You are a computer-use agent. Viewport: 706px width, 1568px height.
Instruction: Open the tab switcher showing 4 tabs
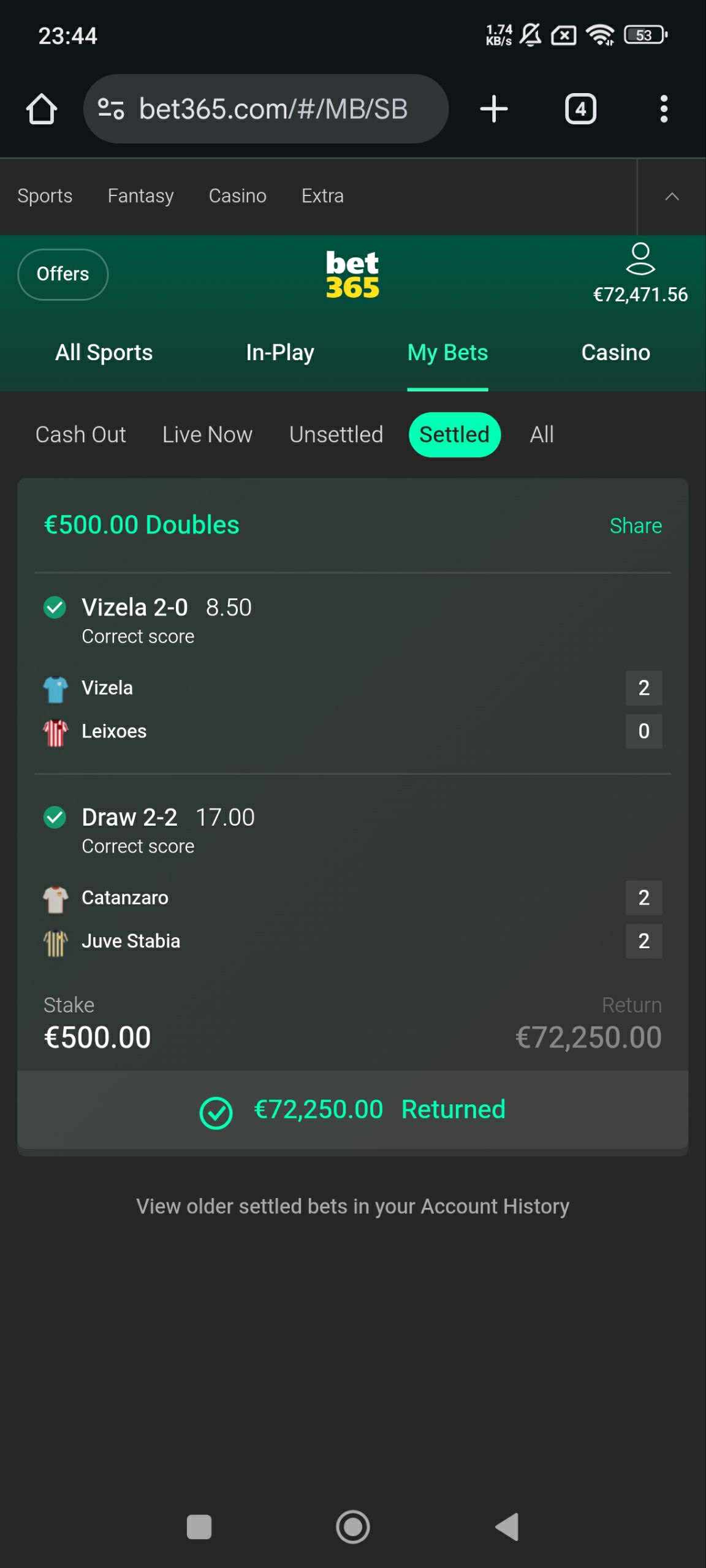(580, 109)
